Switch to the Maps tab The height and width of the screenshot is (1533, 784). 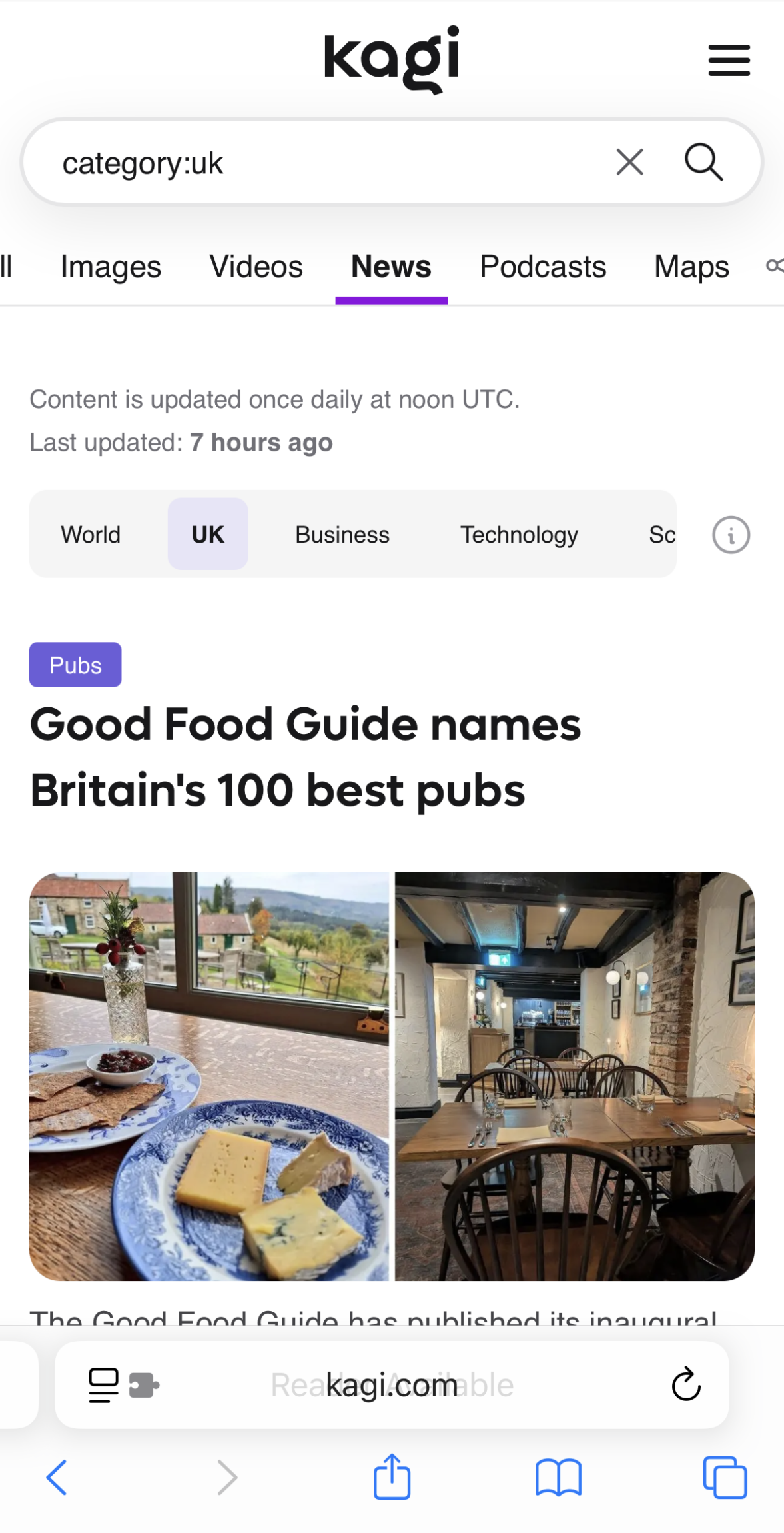click(x=691, y=267)
